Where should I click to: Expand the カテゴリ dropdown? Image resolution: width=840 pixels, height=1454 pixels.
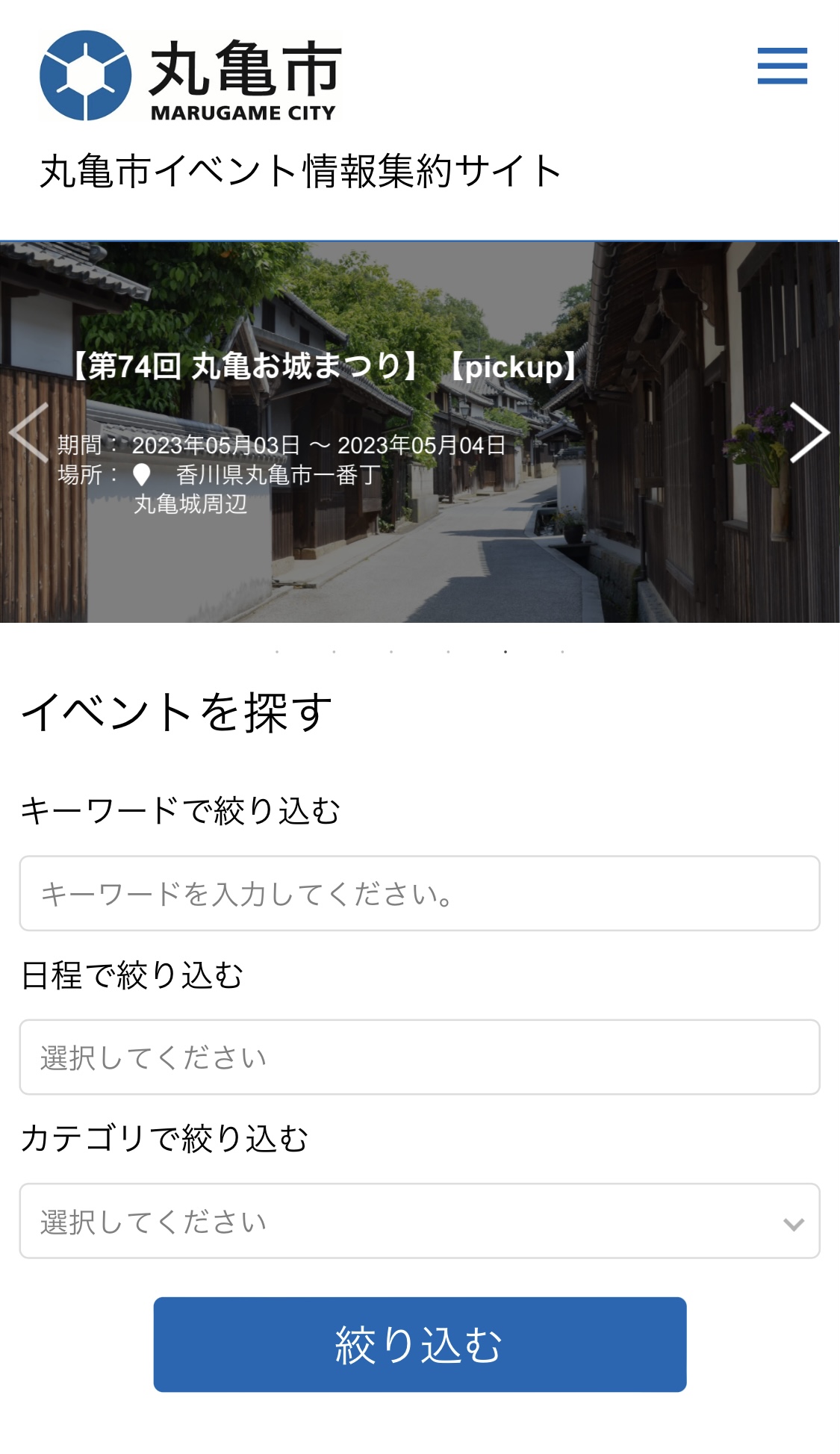[420, 1221]
